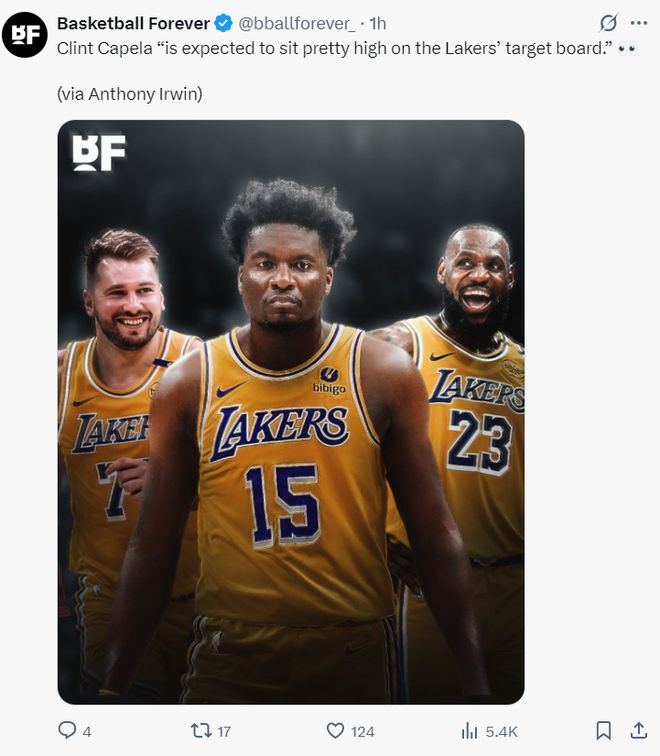Open the post's overflow menu
Image resolution: width=660 pixels, height=756 pixels.
(638, 23)
